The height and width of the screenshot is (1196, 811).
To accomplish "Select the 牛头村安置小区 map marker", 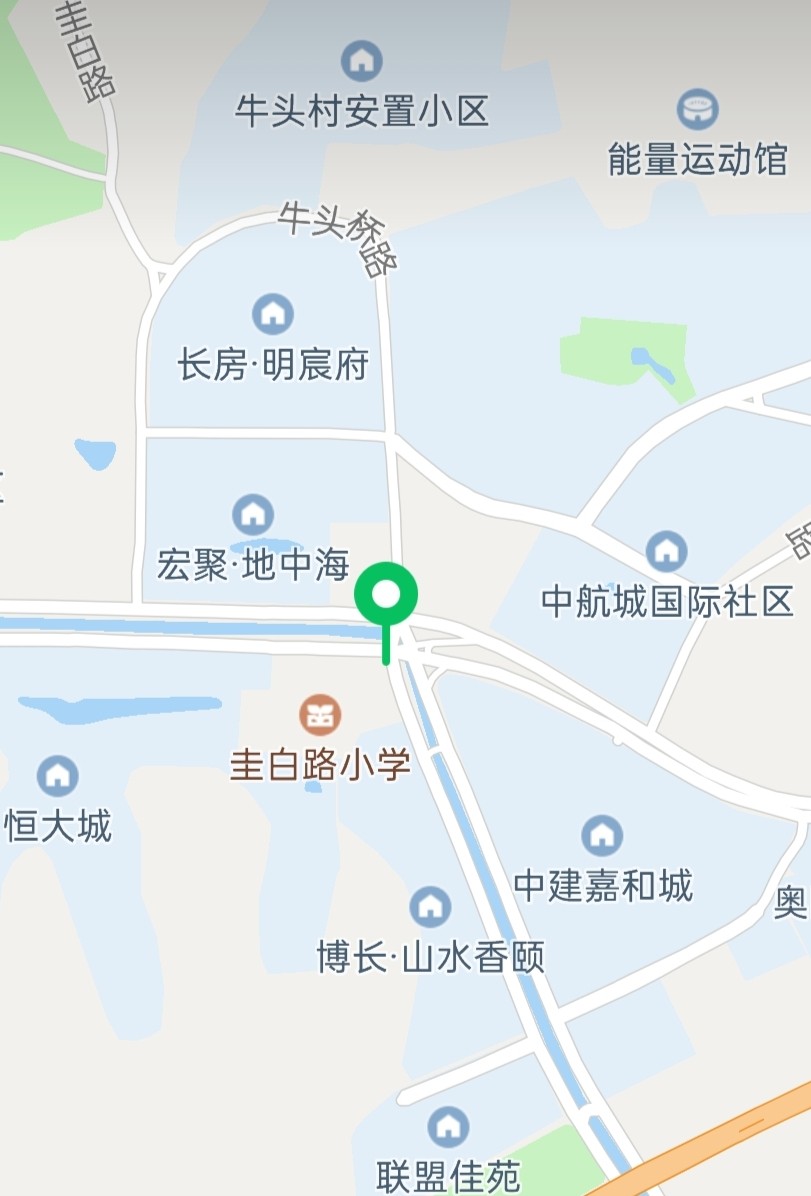I will point(361,62).
